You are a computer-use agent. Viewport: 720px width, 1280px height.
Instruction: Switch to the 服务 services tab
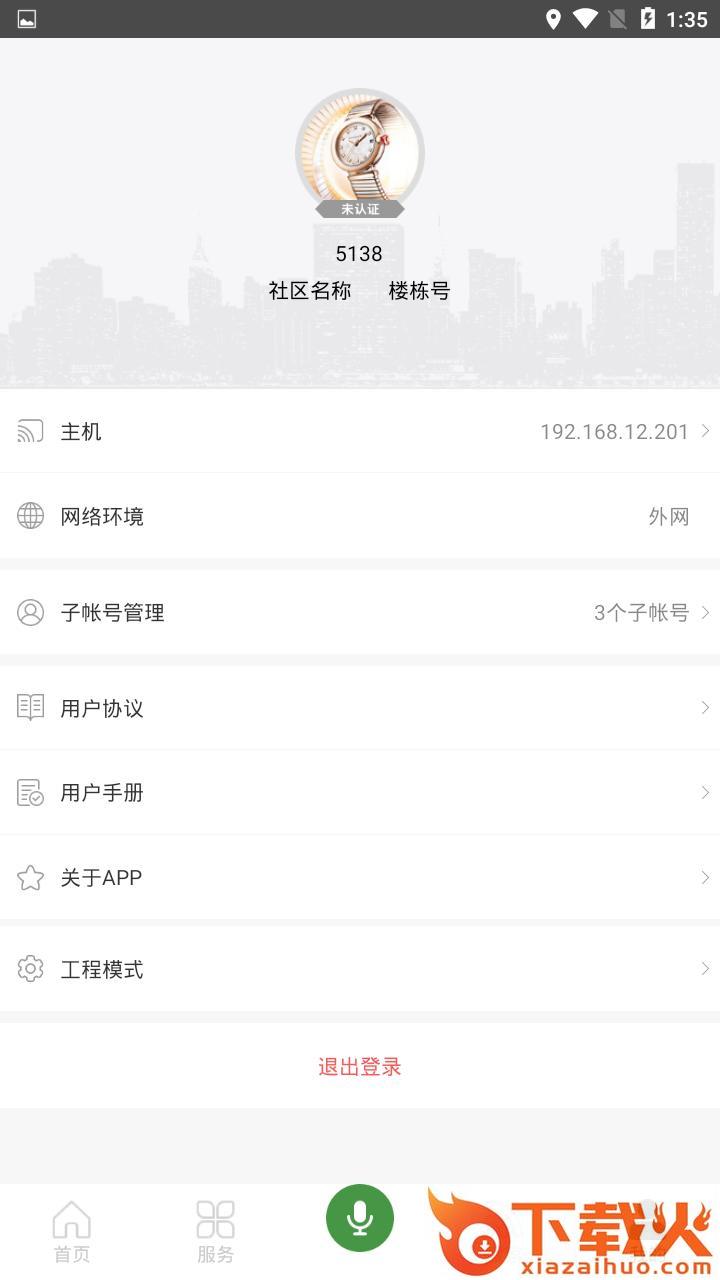pos(215,1232)
